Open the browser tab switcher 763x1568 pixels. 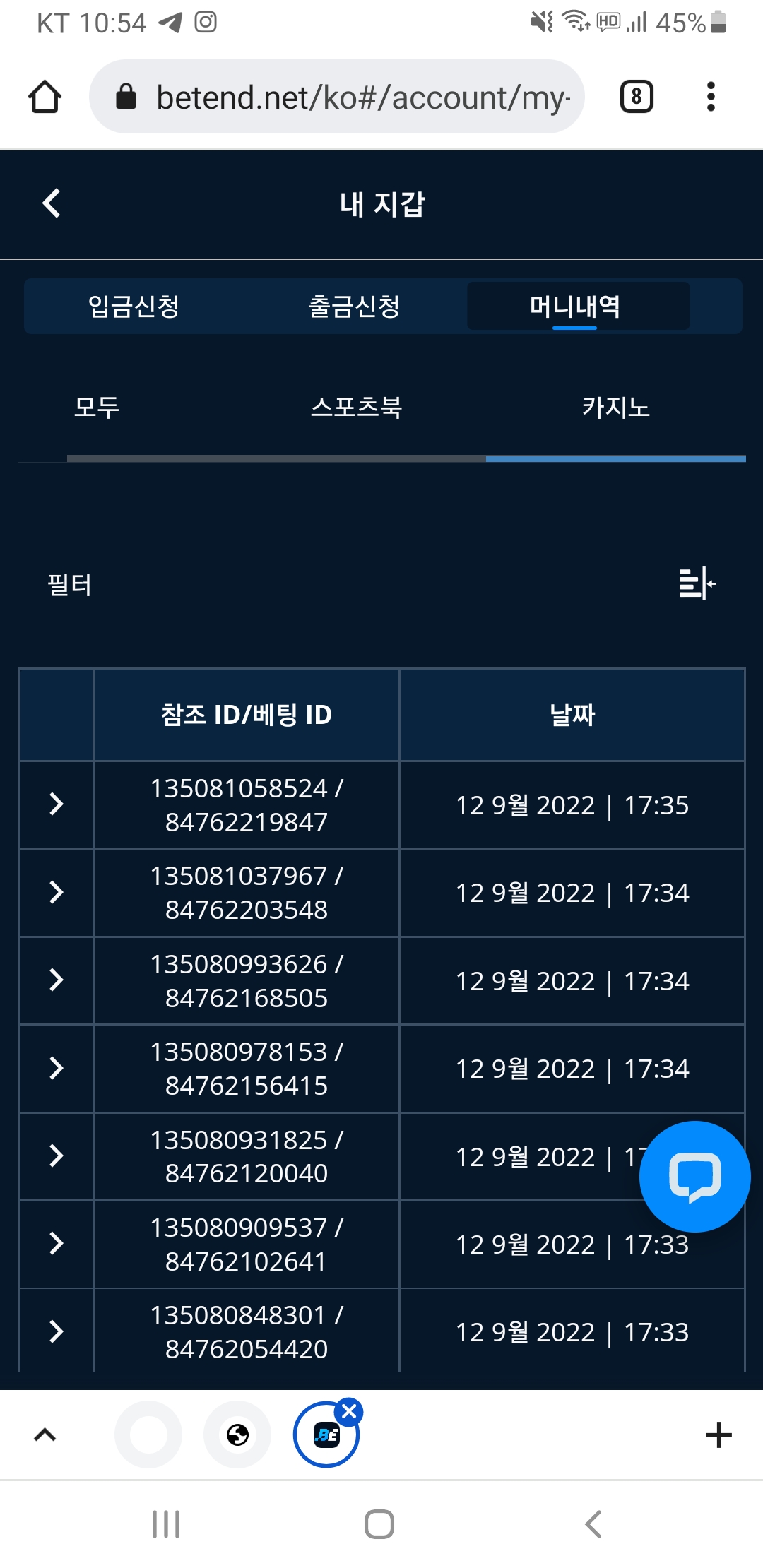pos(637,97)
